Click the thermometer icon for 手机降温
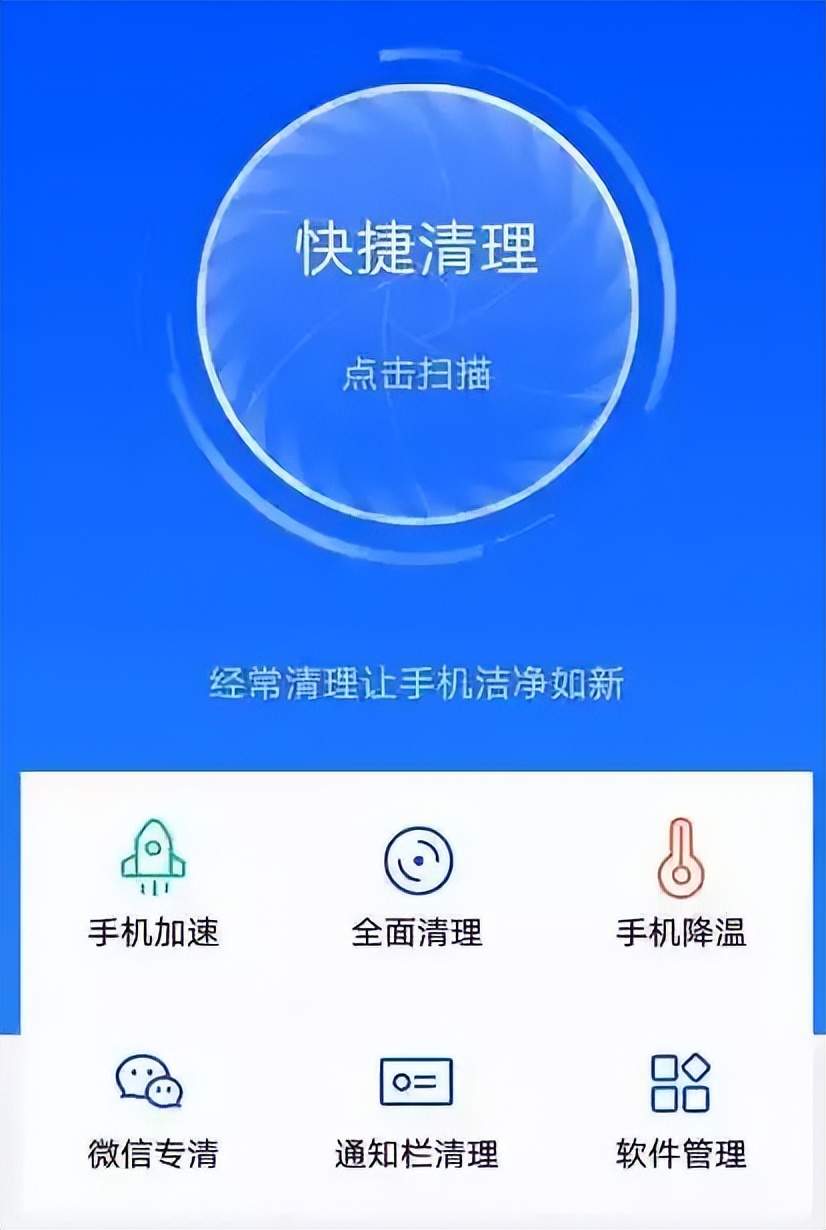The image size is (826, 1230). [x=682, y=860]
